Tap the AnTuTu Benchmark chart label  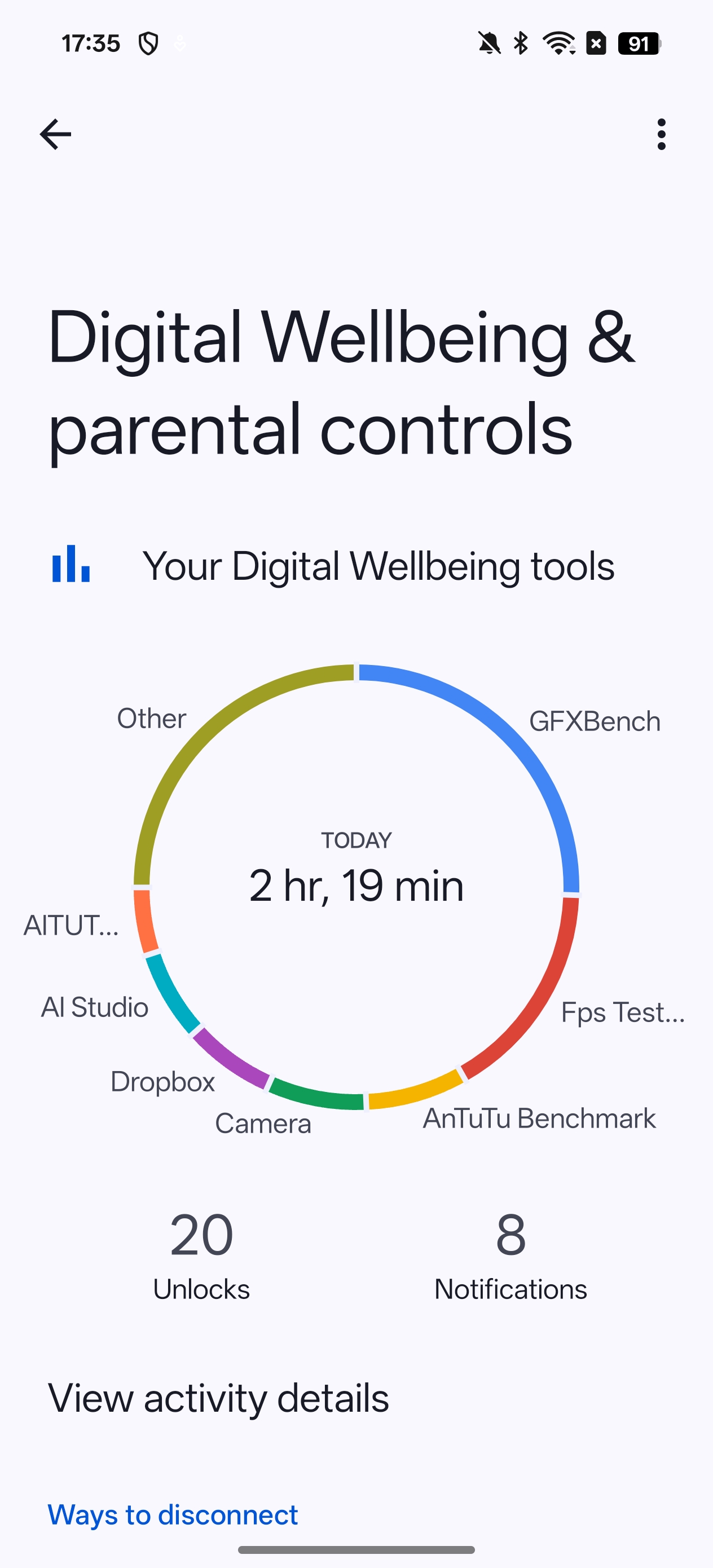click(x=539, y=1118)
